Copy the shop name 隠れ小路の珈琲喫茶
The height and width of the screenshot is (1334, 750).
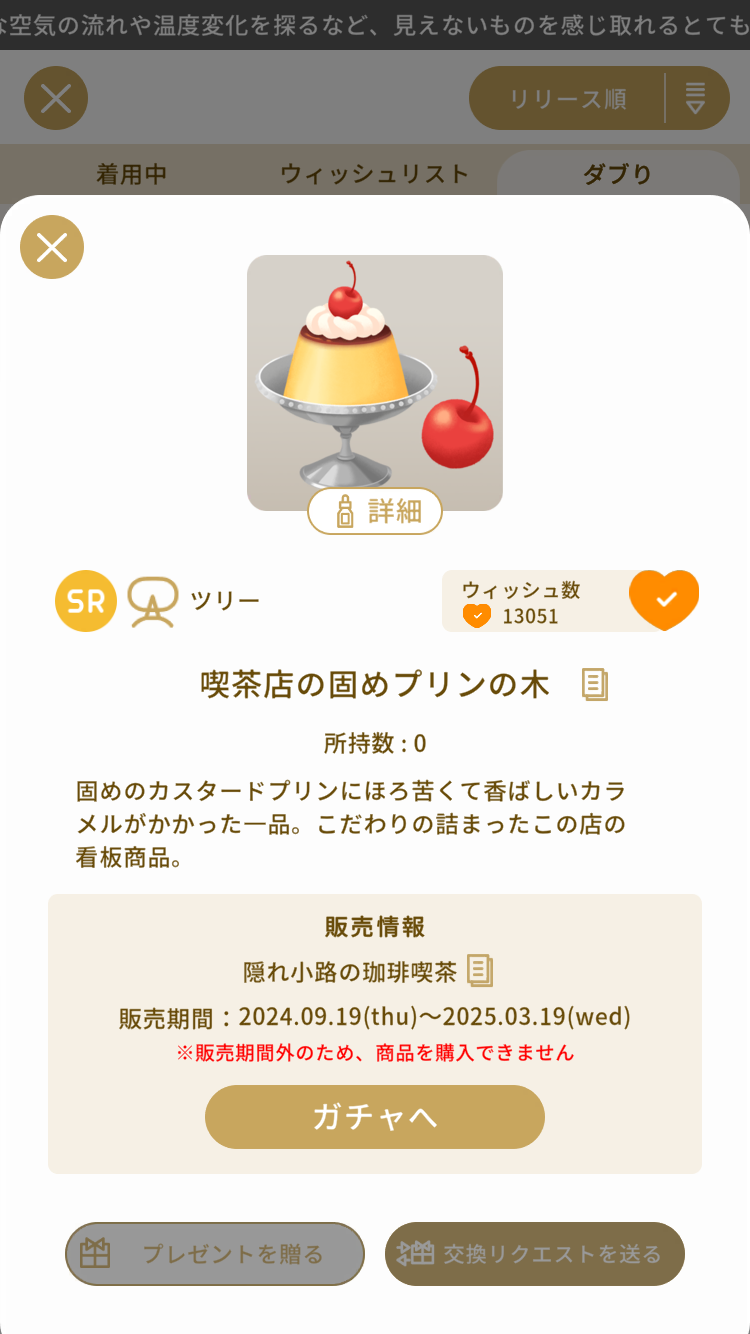[480, 970]
